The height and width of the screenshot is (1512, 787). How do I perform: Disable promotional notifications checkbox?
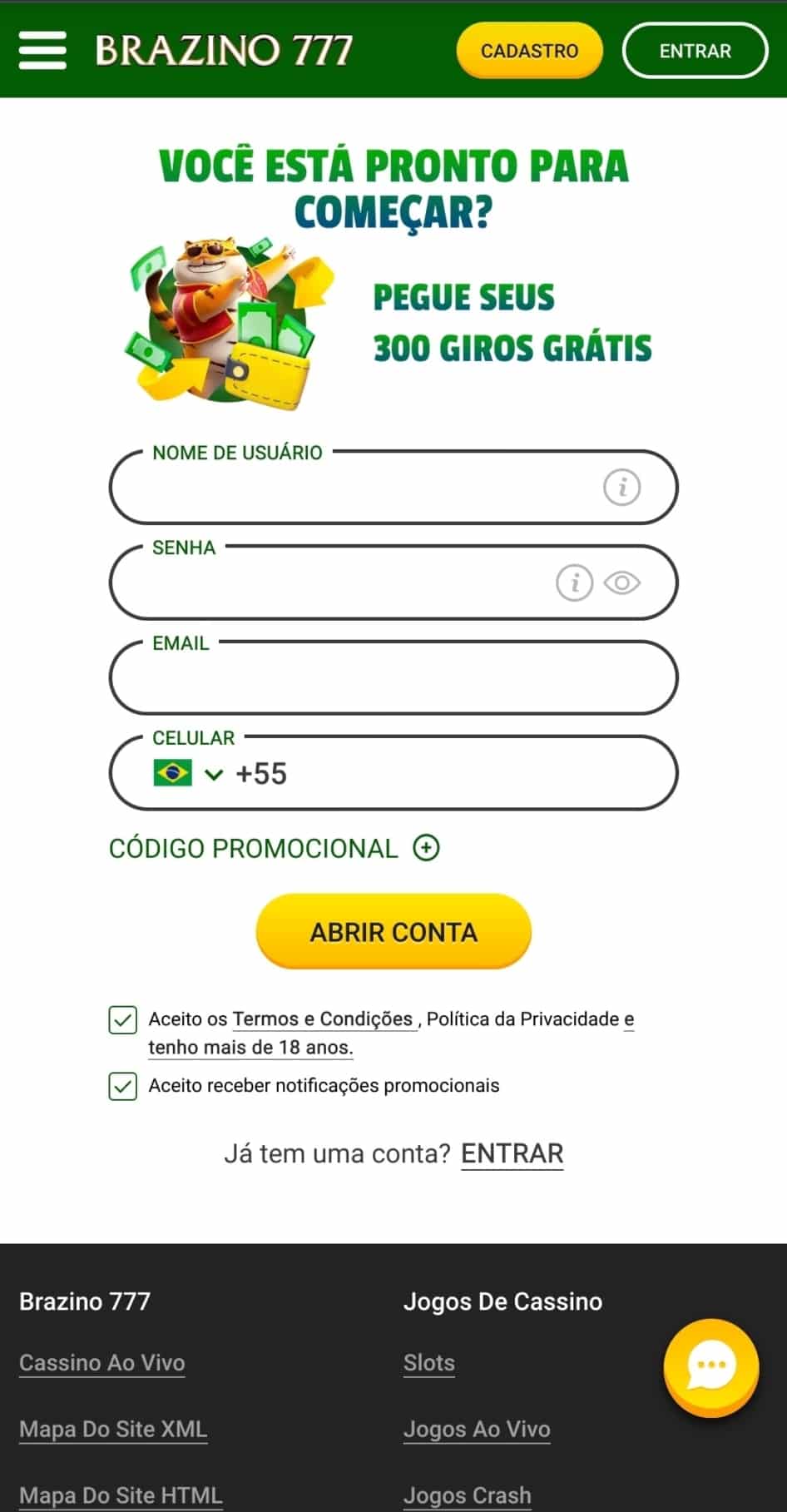click(x=122, y=1087)
